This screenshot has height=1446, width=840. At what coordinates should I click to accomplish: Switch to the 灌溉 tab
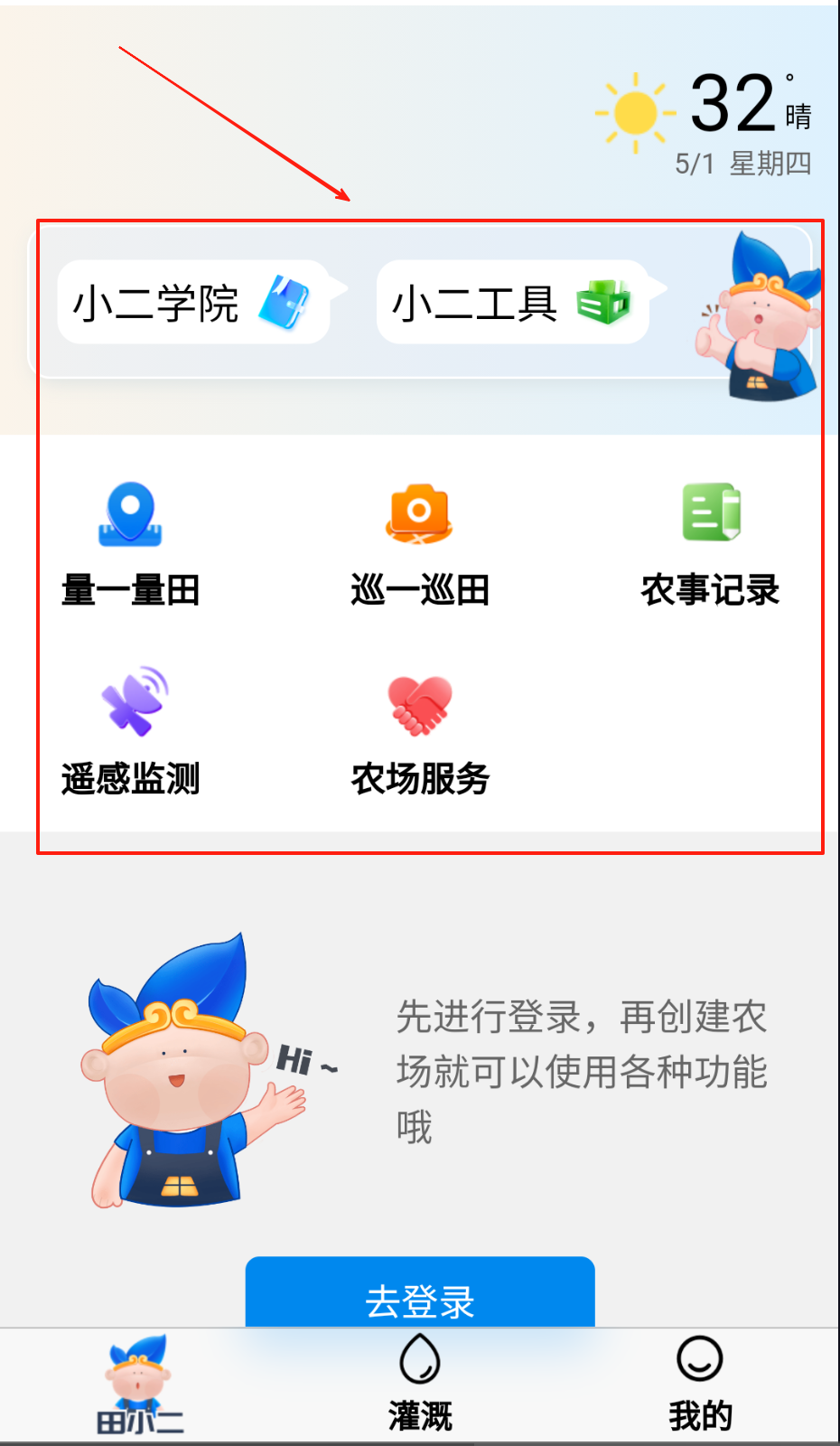(420, 1386)
